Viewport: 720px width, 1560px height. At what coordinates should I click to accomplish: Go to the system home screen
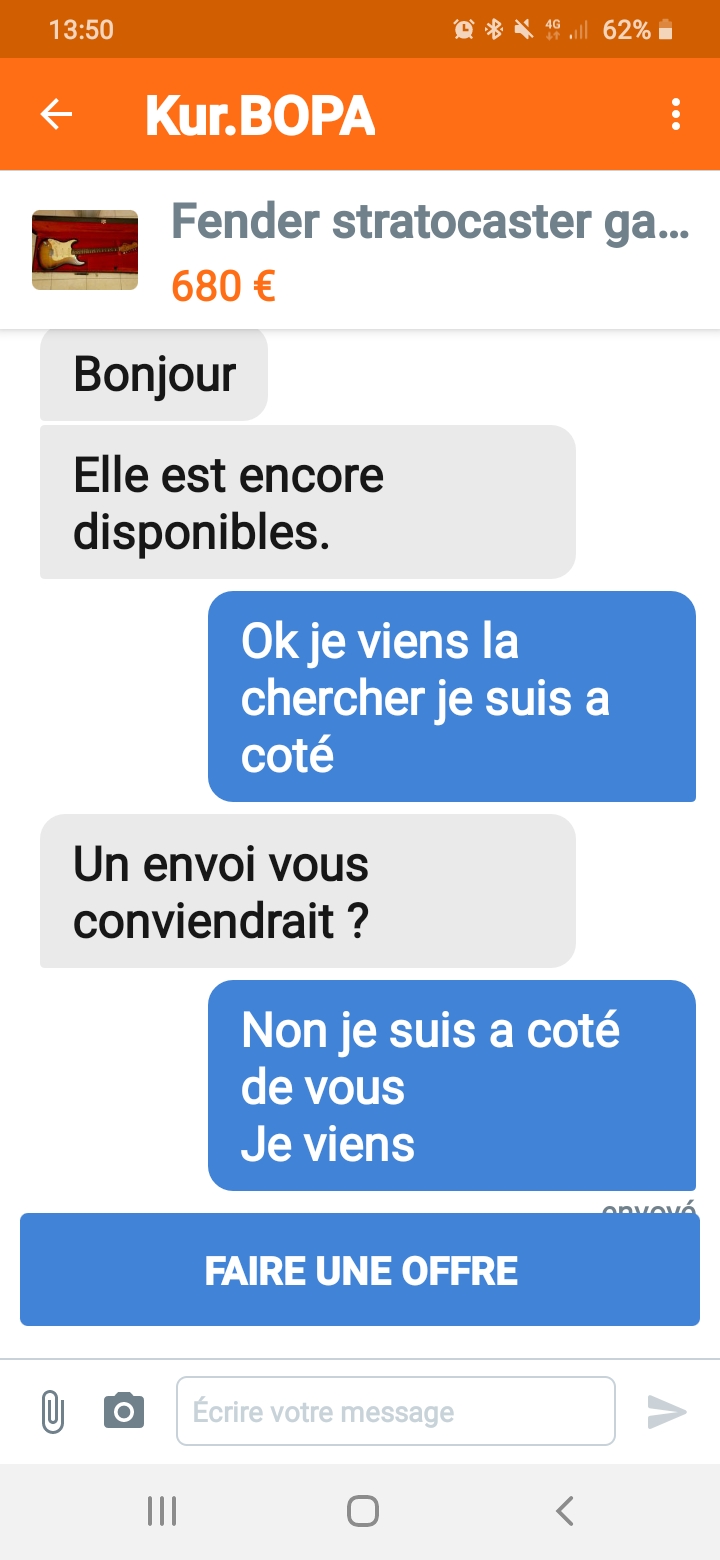click(x=362, y=1511)
